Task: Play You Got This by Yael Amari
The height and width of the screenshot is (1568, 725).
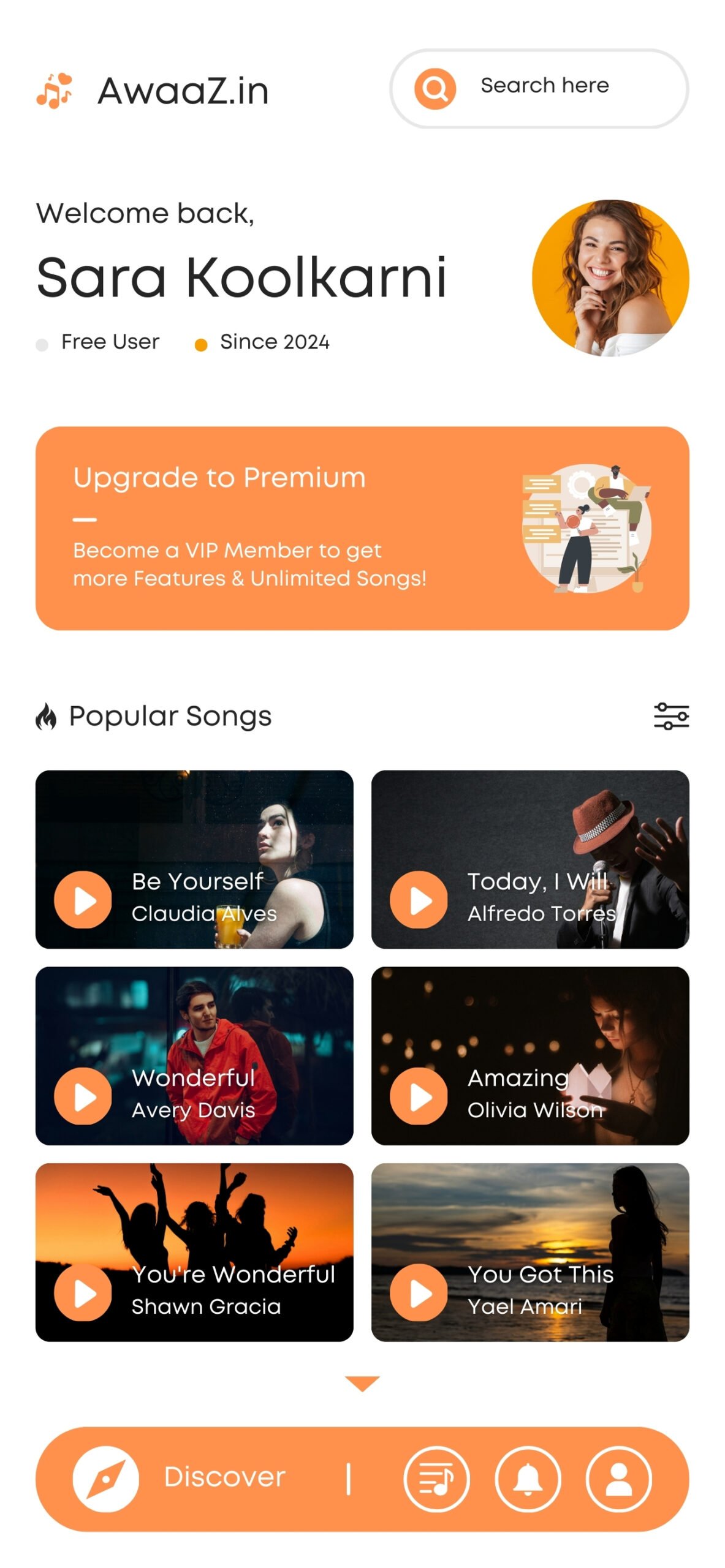Action: (419, 1292)
